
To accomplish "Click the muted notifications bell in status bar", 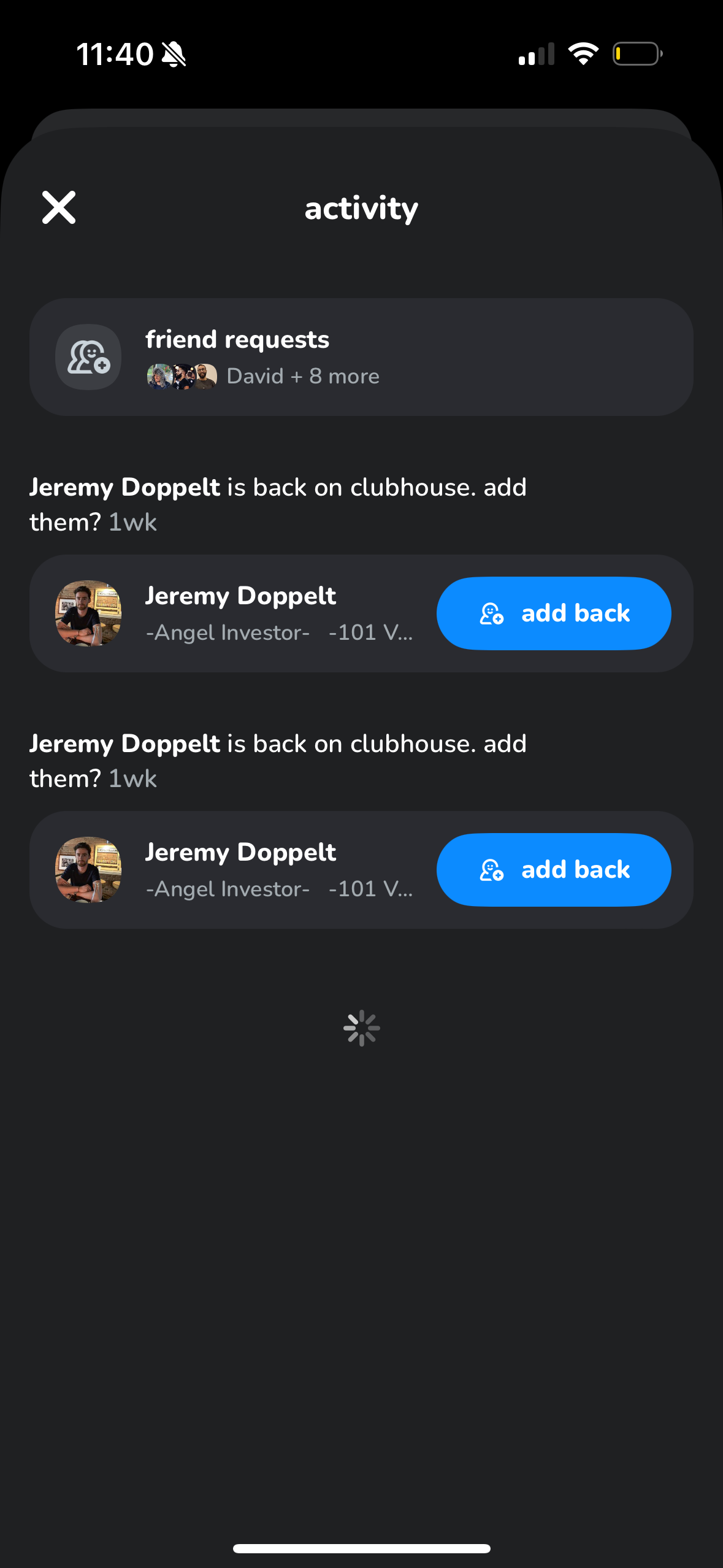I will 174,53.
